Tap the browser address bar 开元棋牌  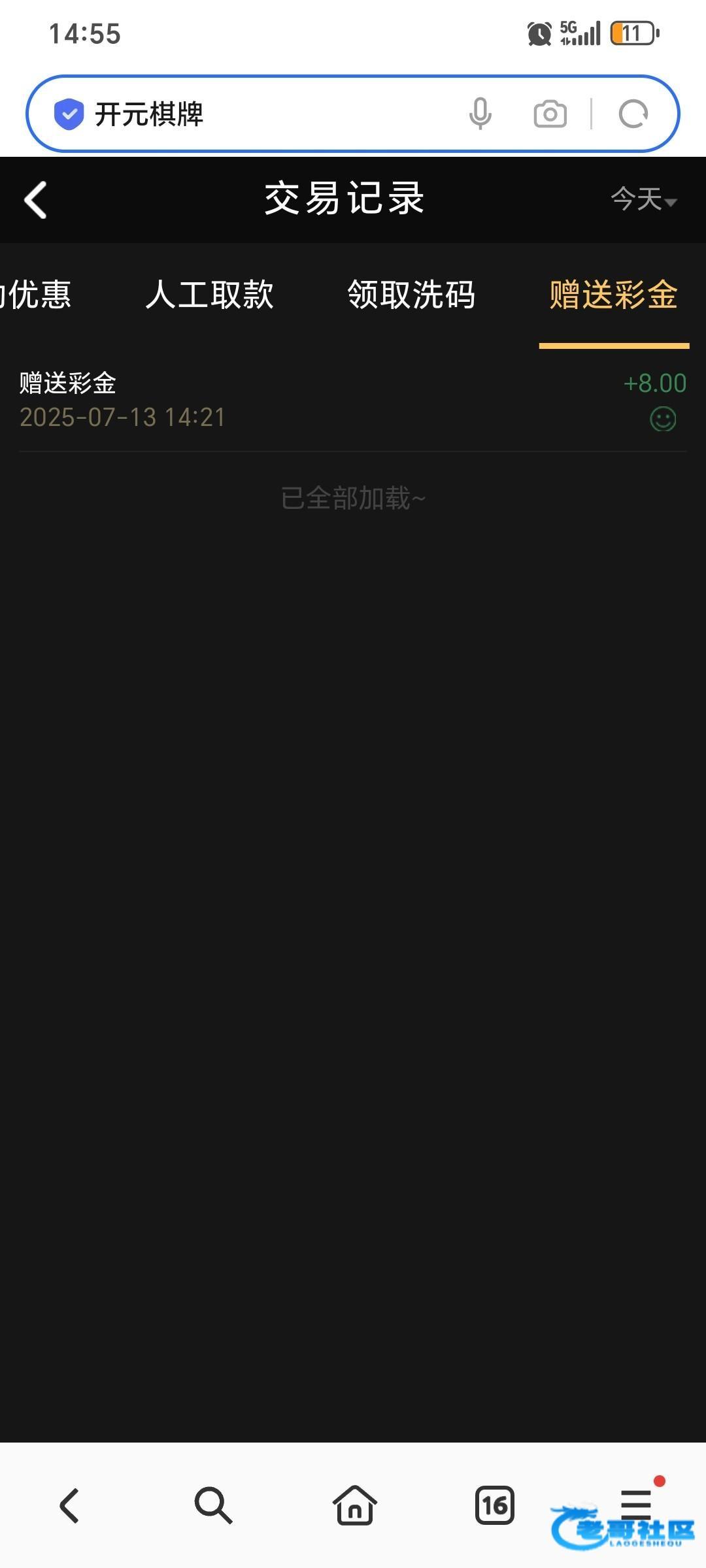[261, 114]
